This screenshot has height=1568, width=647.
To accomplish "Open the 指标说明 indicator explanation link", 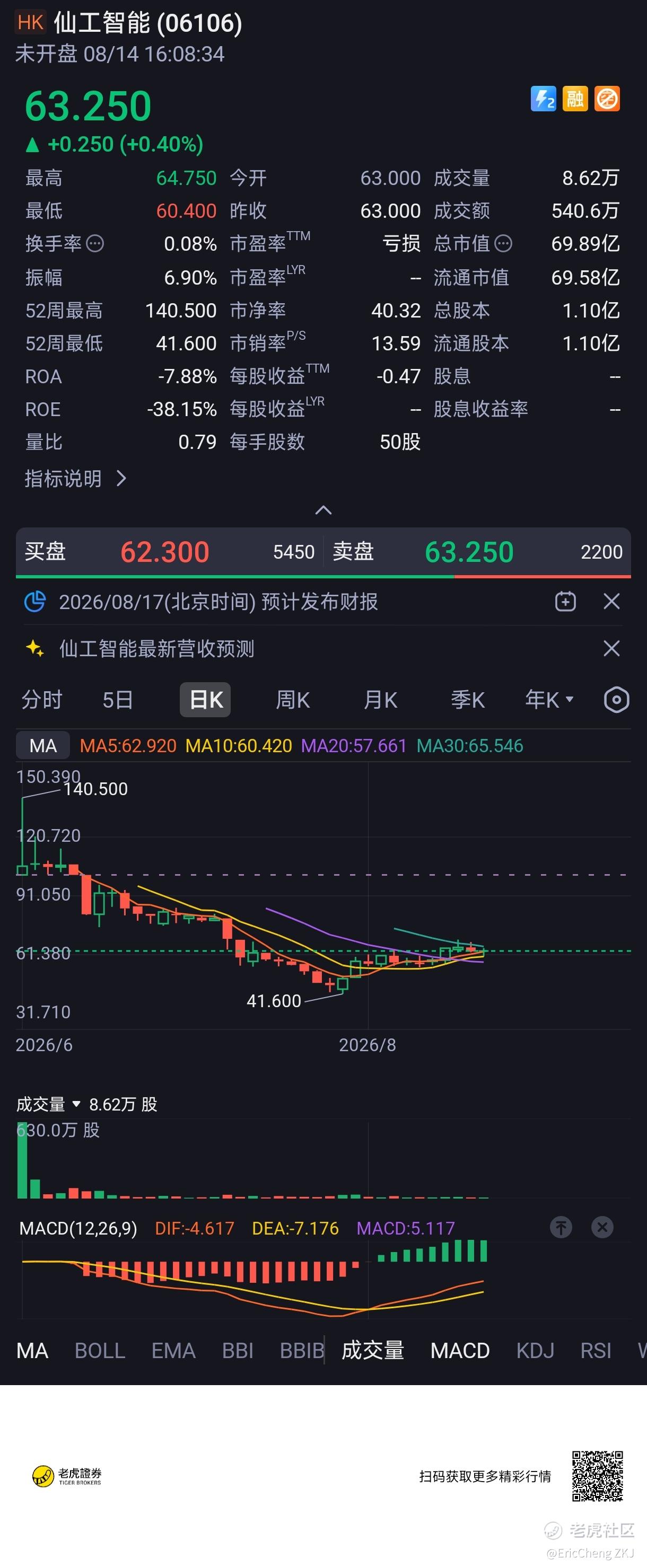I will coord(75,479).
